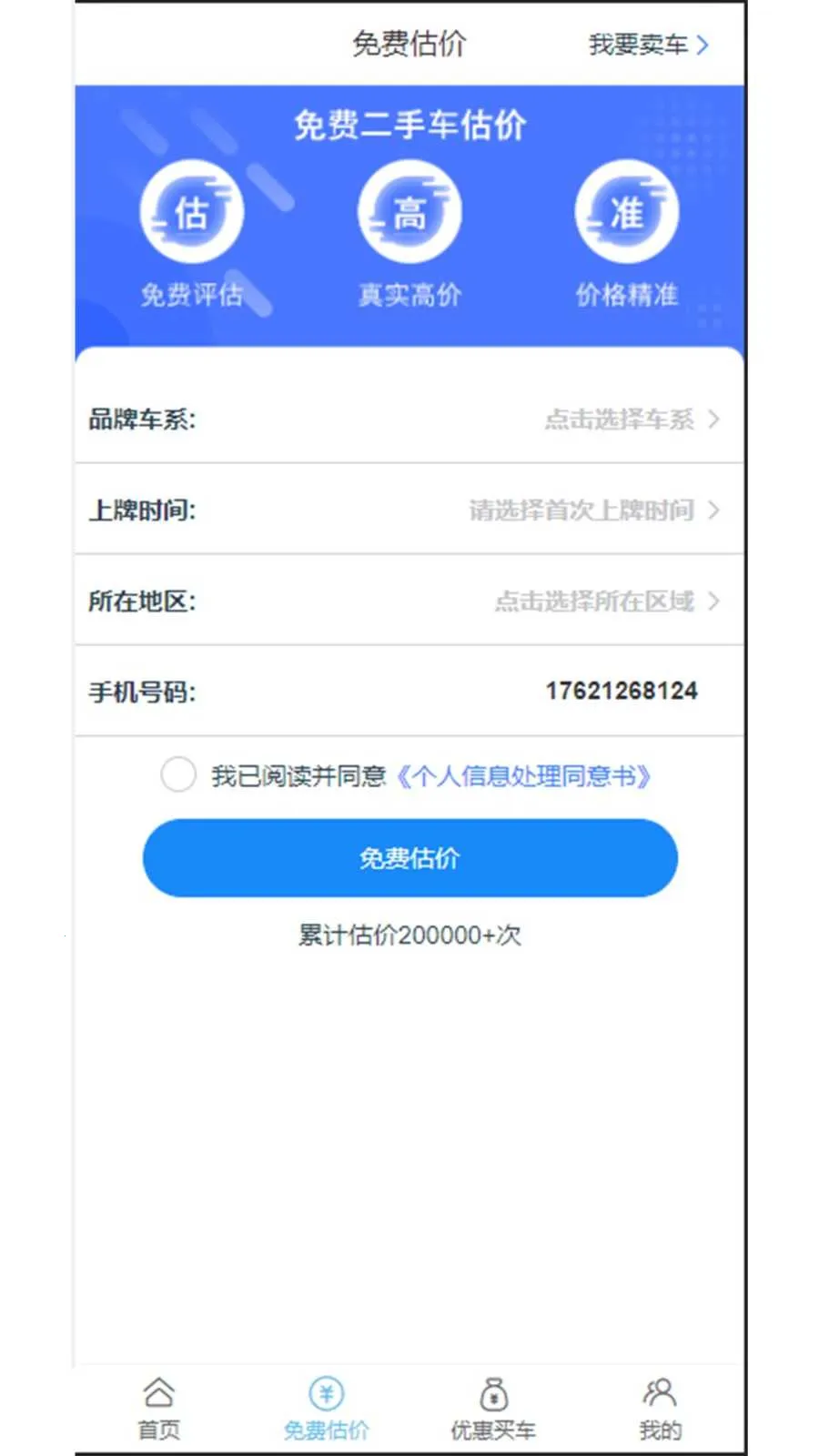Choose 上牌时间 first registration date
Screen dimensions: 819x1456
point(591,511)
